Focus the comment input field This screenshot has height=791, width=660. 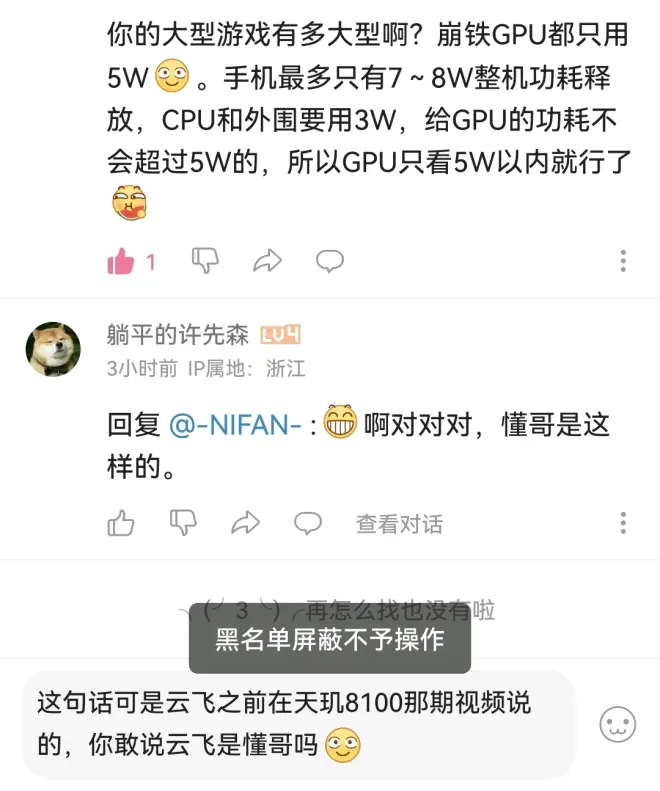click(x=298, y=724)
